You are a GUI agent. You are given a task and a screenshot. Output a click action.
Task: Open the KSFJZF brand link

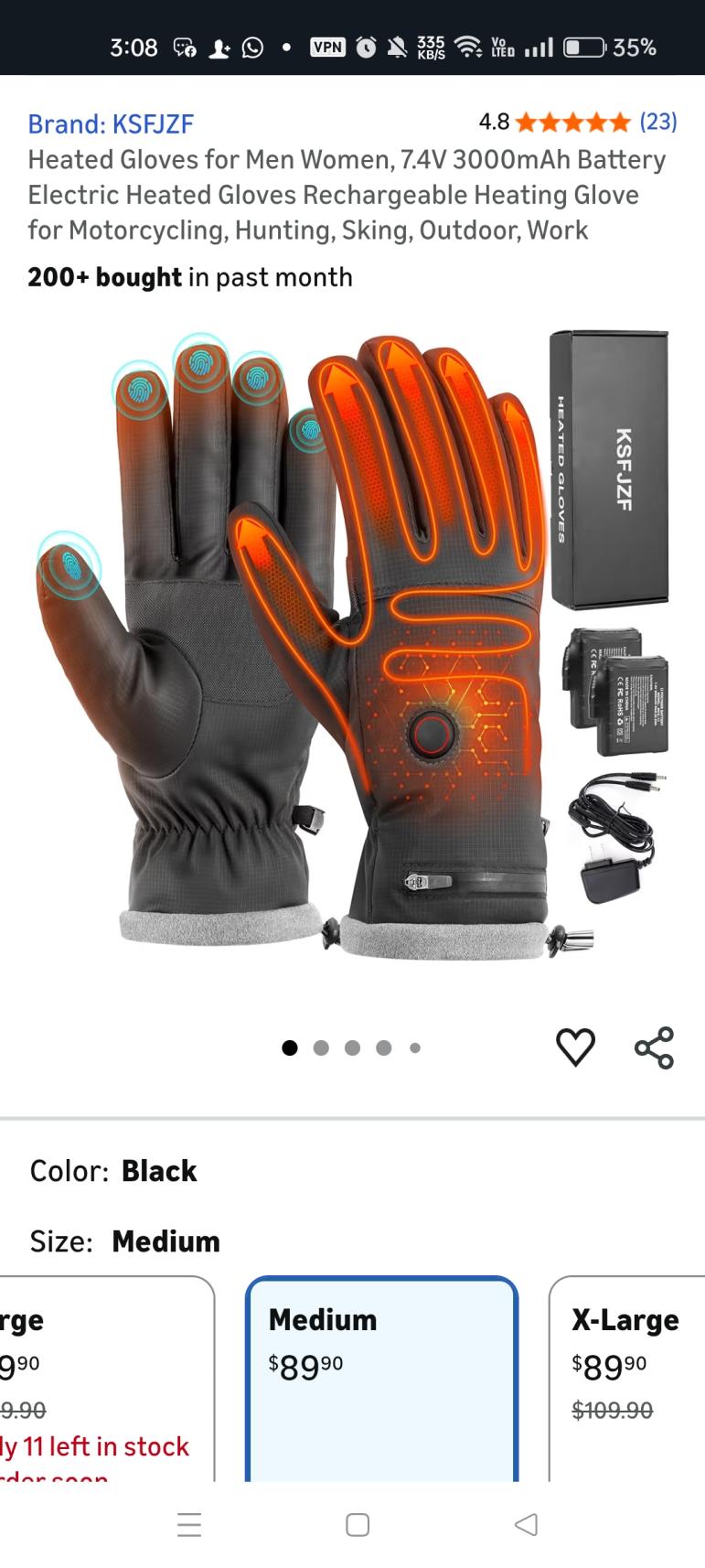(111, 124)
